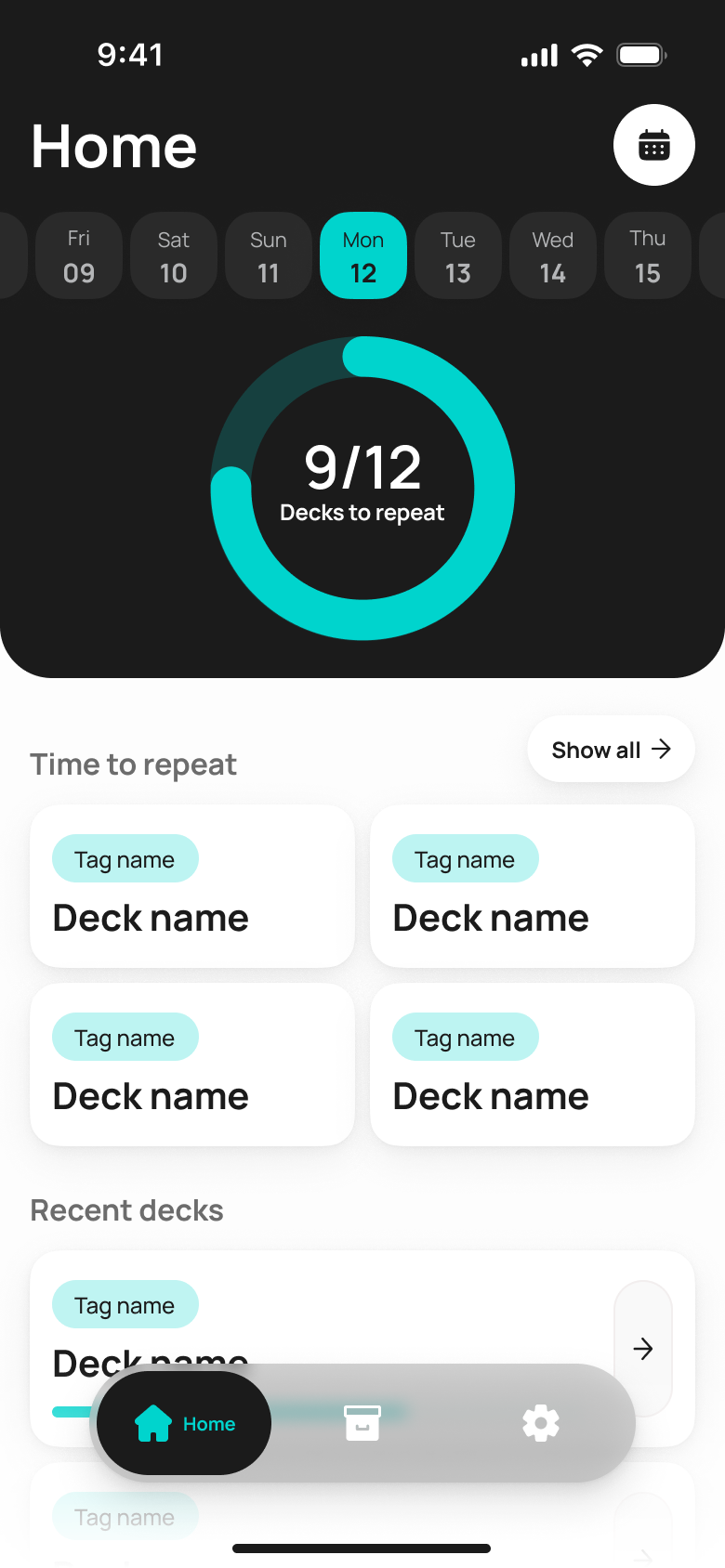Screen dimensions: 725x1568
Task: Open the calendar icon button
Action: (653, 145)
